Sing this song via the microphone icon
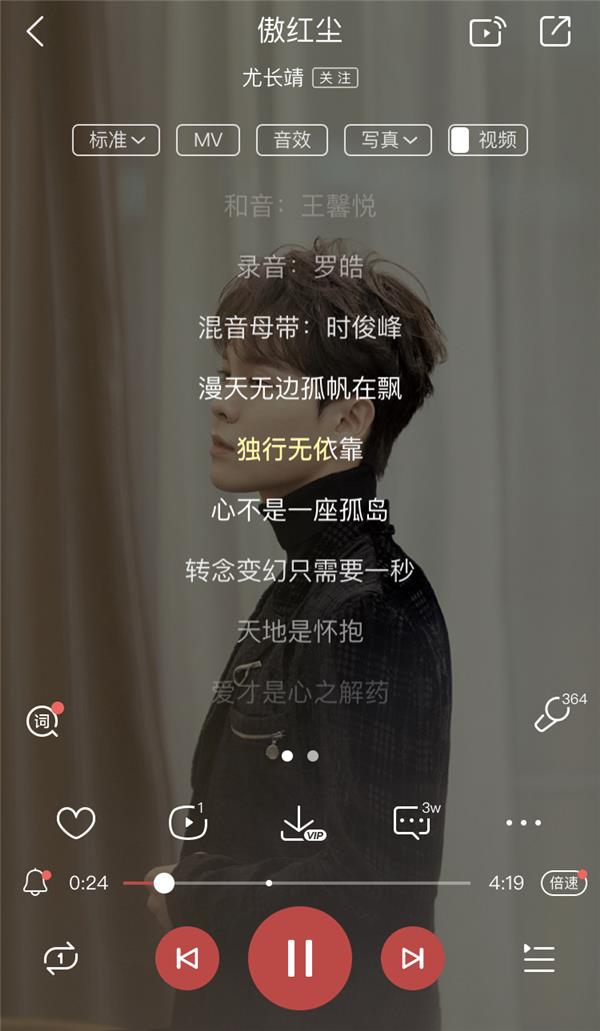Screen dimensions: 600x1031 point(553,714)
